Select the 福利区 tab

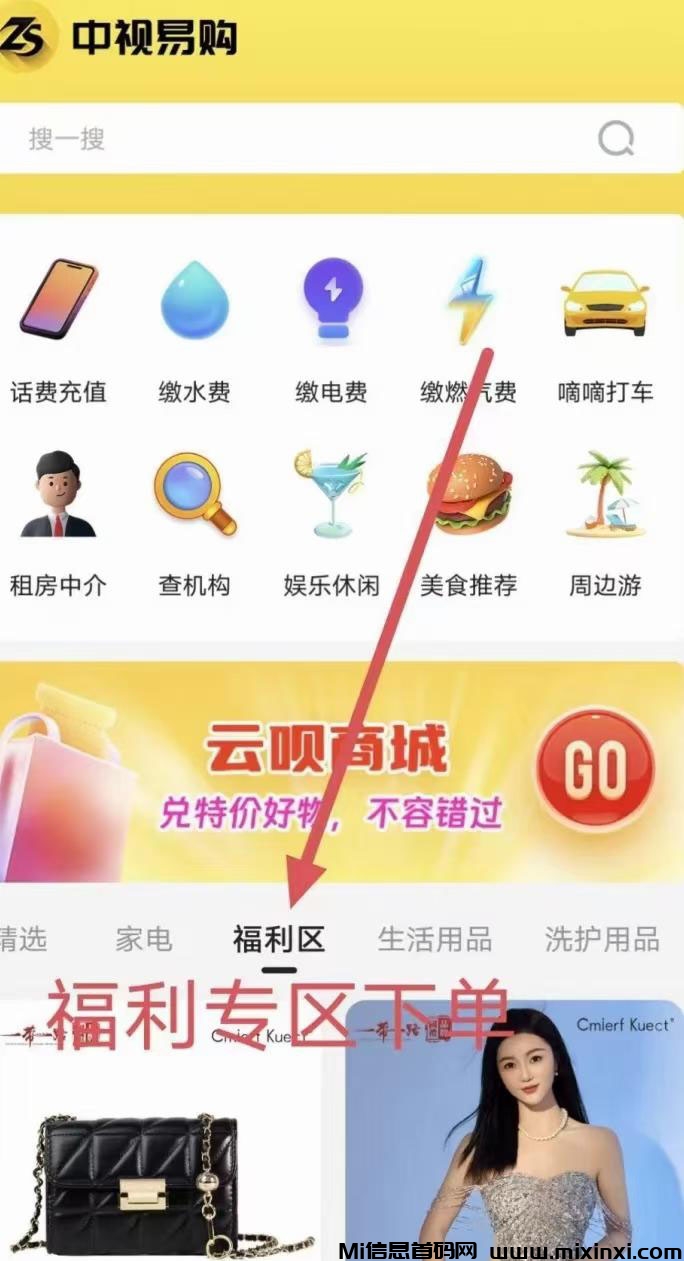(x=279, y=940)
